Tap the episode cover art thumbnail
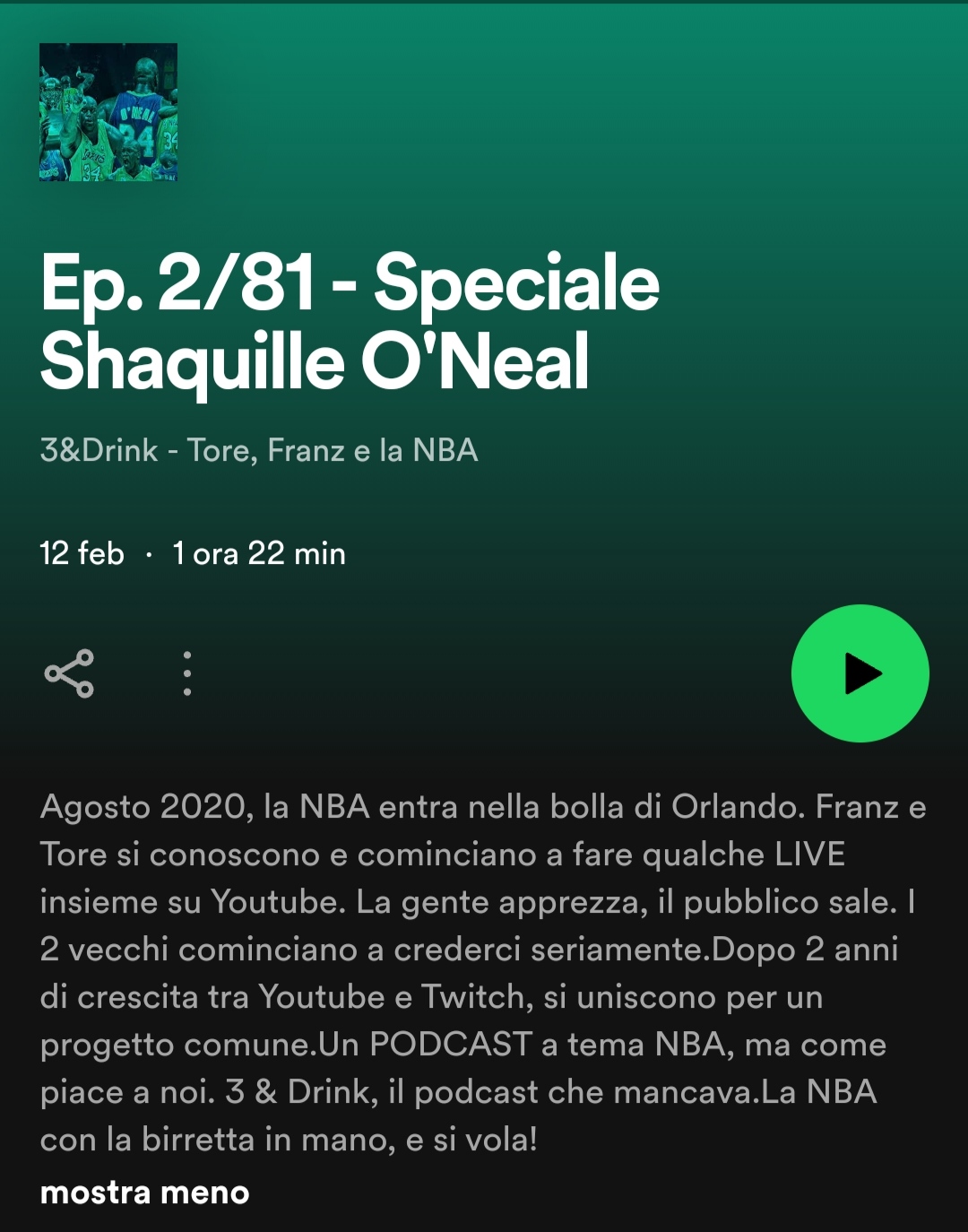 pyautogui.click(x=108, y=112)
